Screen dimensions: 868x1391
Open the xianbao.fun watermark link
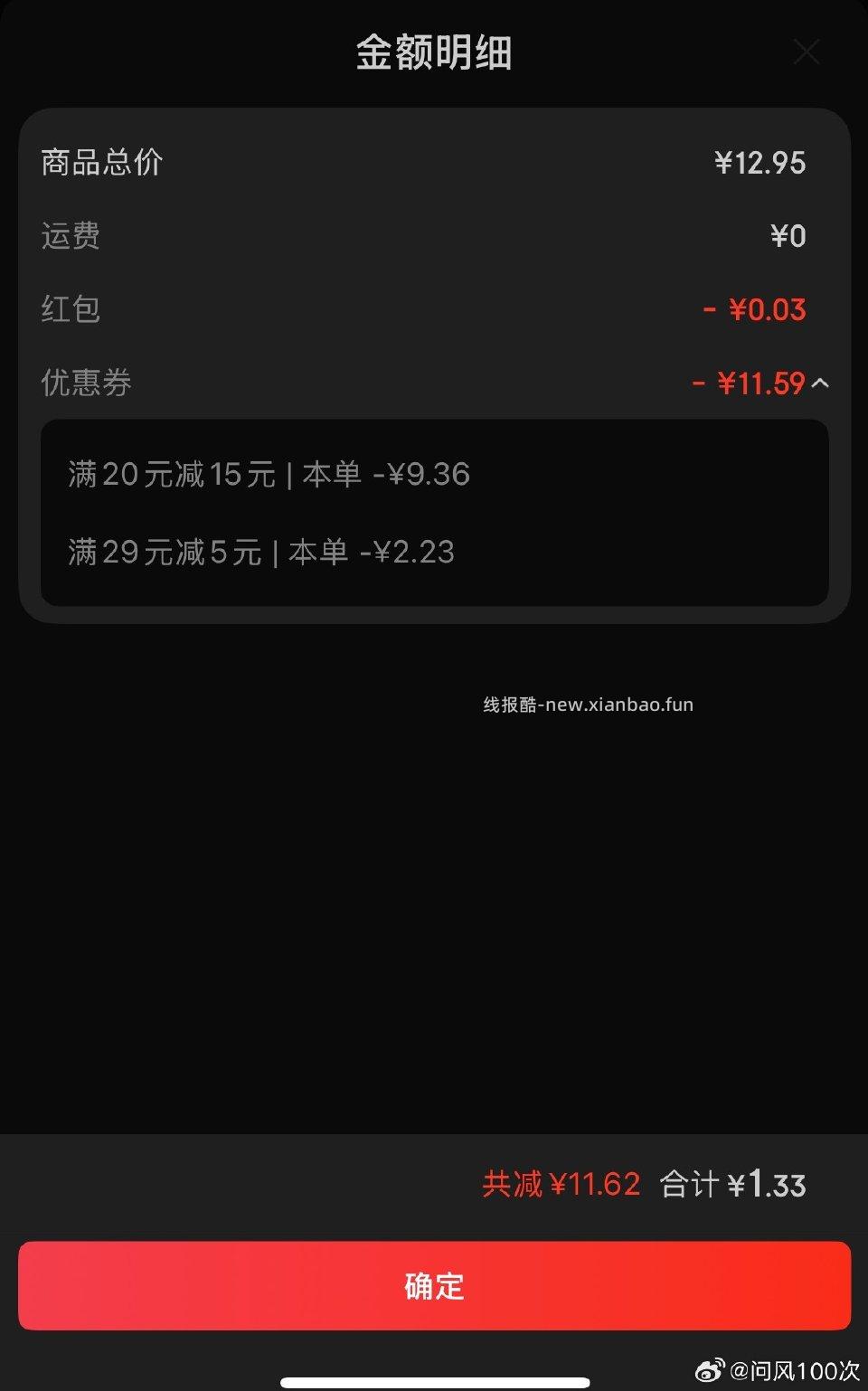(587, 705)
